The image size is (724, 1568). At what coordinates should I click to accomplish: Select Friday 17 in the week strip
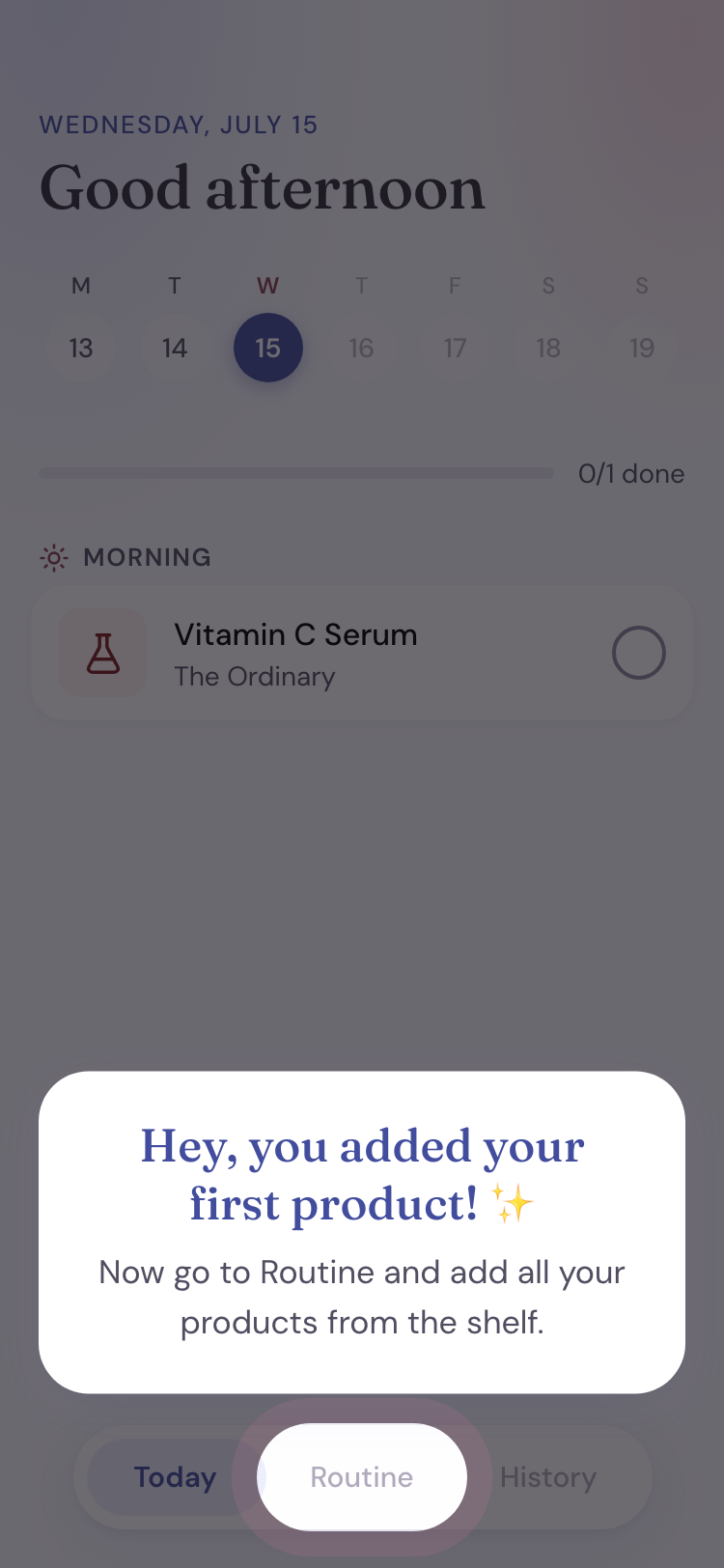(455, 348)
